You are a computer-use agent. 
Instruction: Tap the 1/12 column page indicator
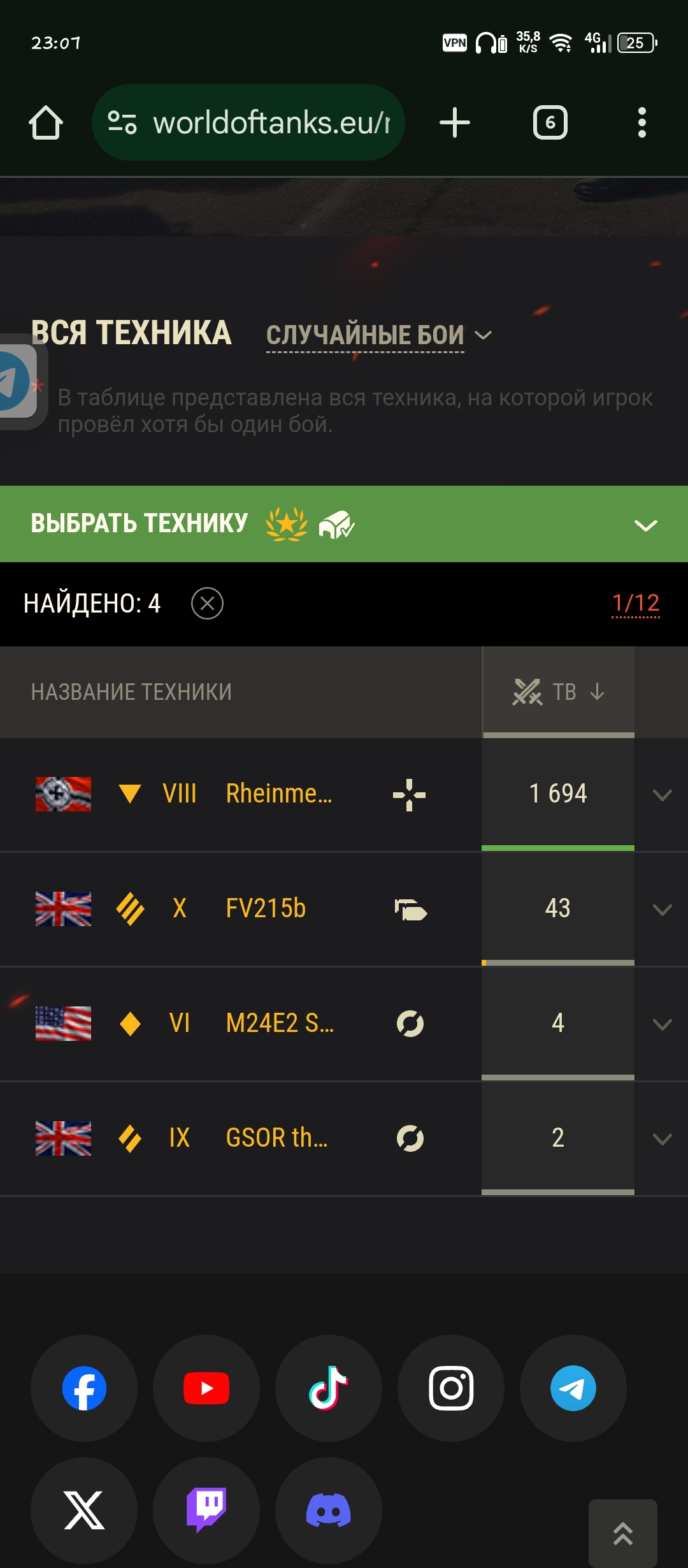(635, 603)
